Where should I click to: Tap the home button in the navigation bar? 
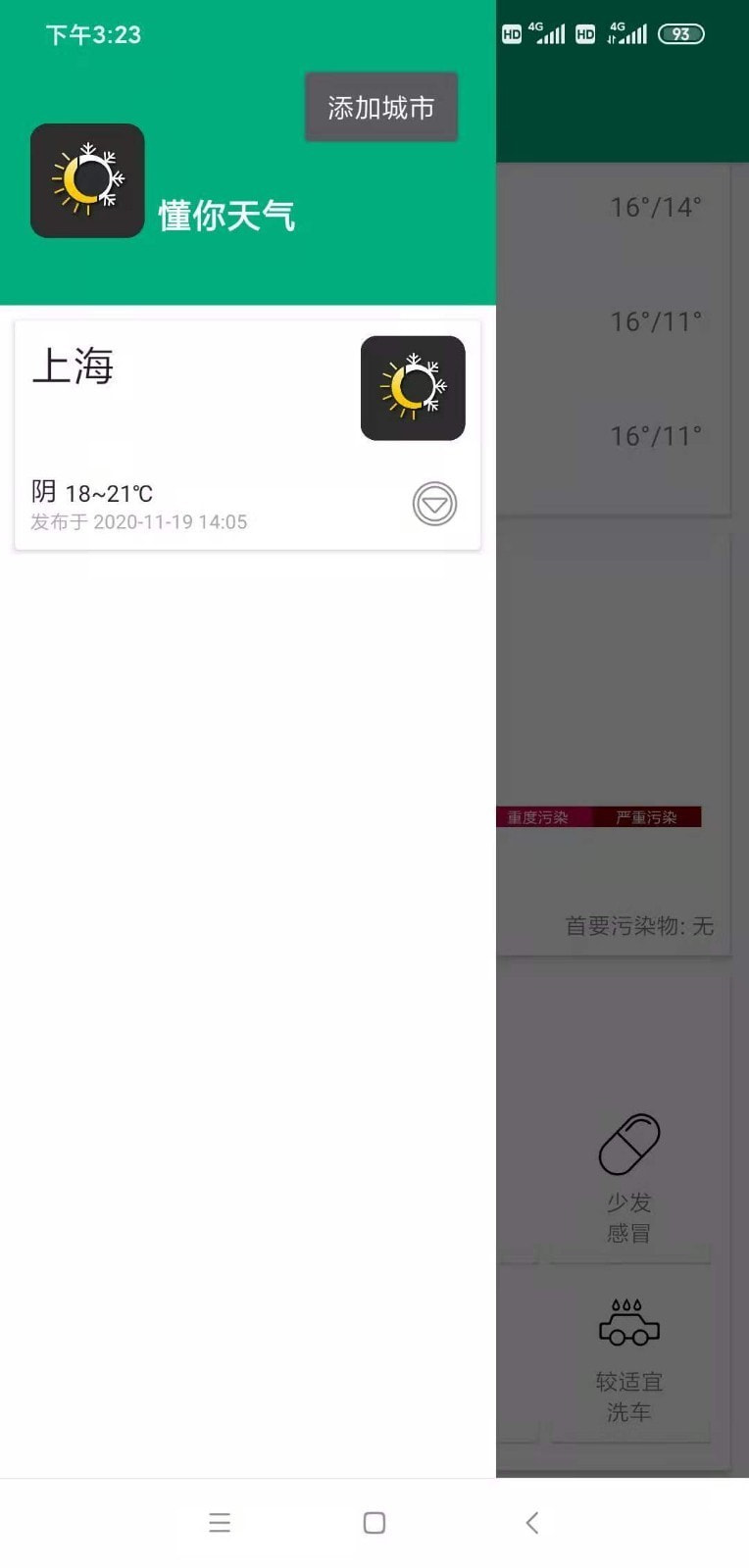click(374, 1523)
